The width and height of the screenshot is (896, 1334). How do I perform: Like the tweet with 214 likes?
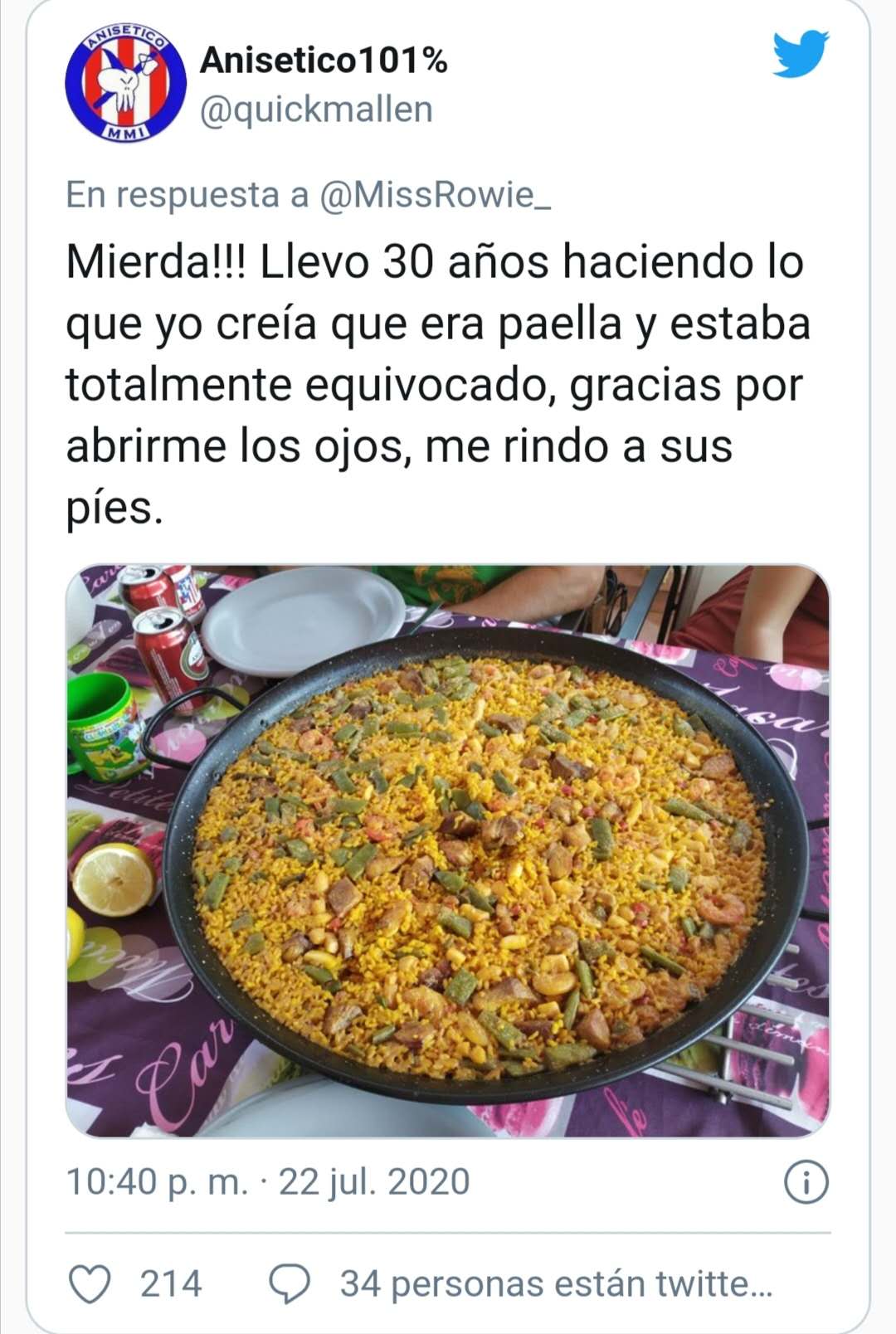pos(90,1283)
